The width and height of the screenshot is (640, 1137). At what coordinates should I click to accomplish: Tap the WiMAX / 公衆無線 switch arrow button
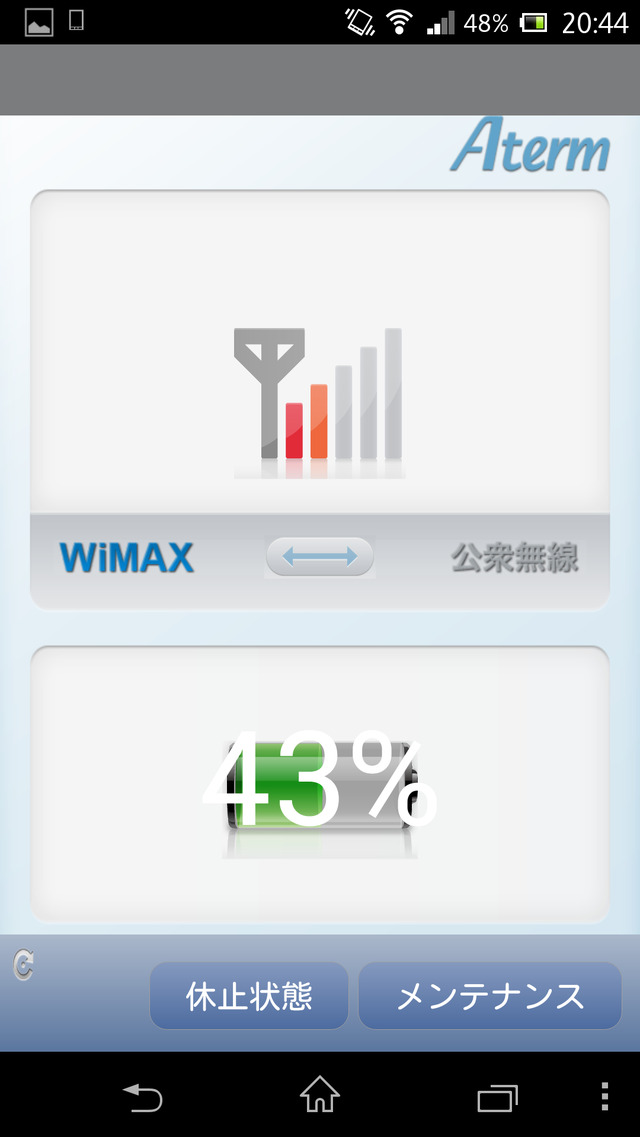pos(319,557)
